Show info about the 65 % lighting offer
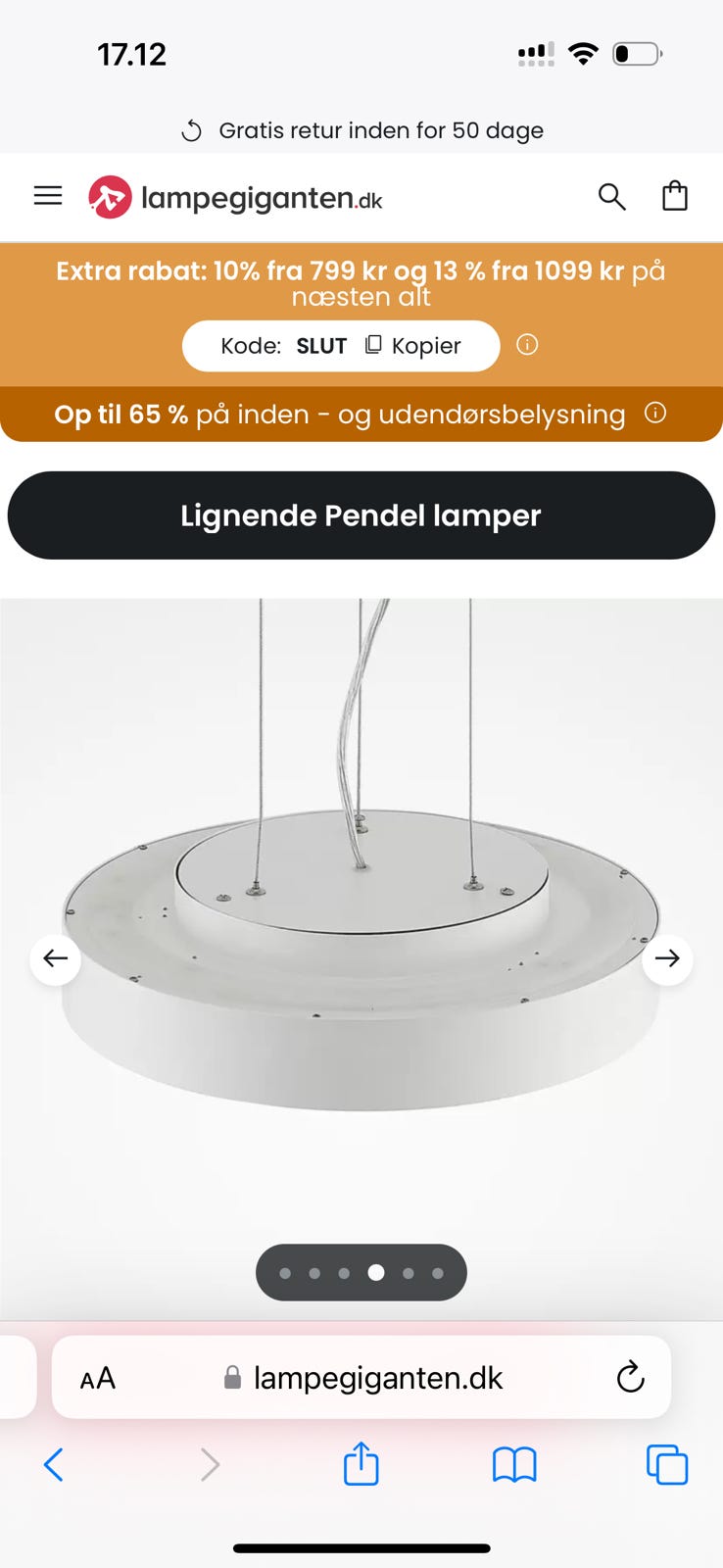The height and width of the screenshot is (1568, 723). point(655,413)
